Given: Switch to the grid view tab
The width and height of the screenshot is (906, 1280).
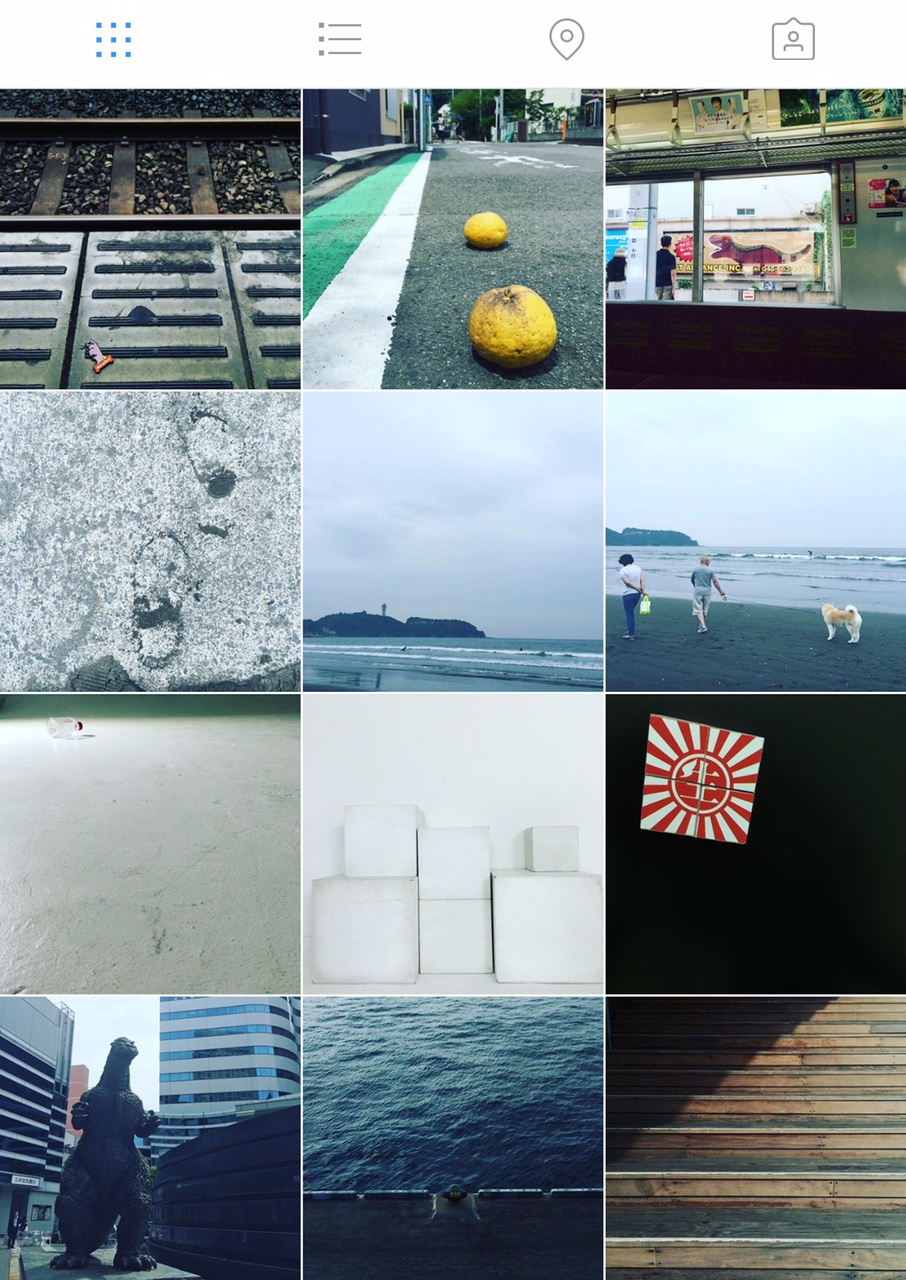Looking at the screenshot, I should click(x=113, y=40).
